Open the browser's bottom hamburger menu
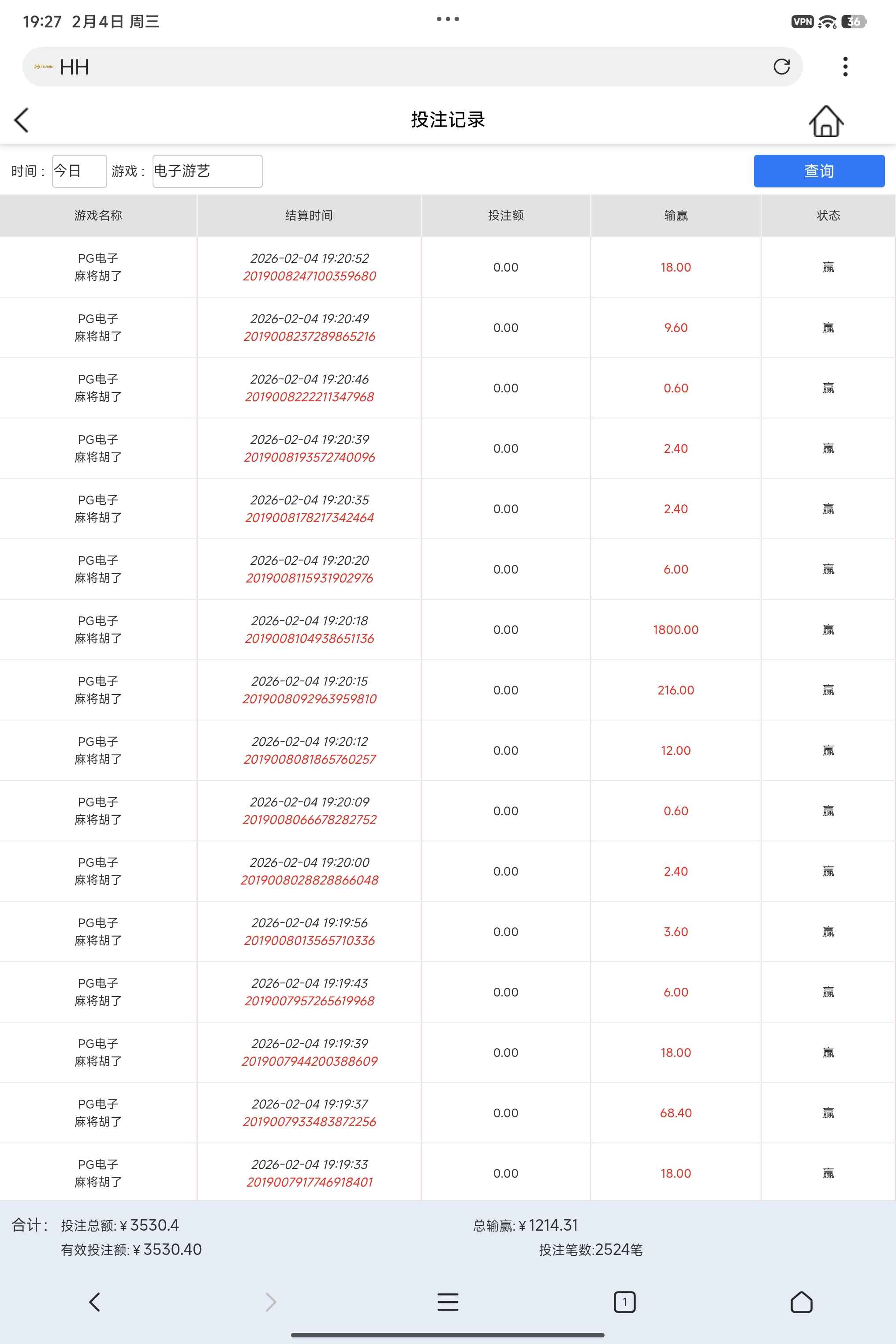 point(448,1302)
